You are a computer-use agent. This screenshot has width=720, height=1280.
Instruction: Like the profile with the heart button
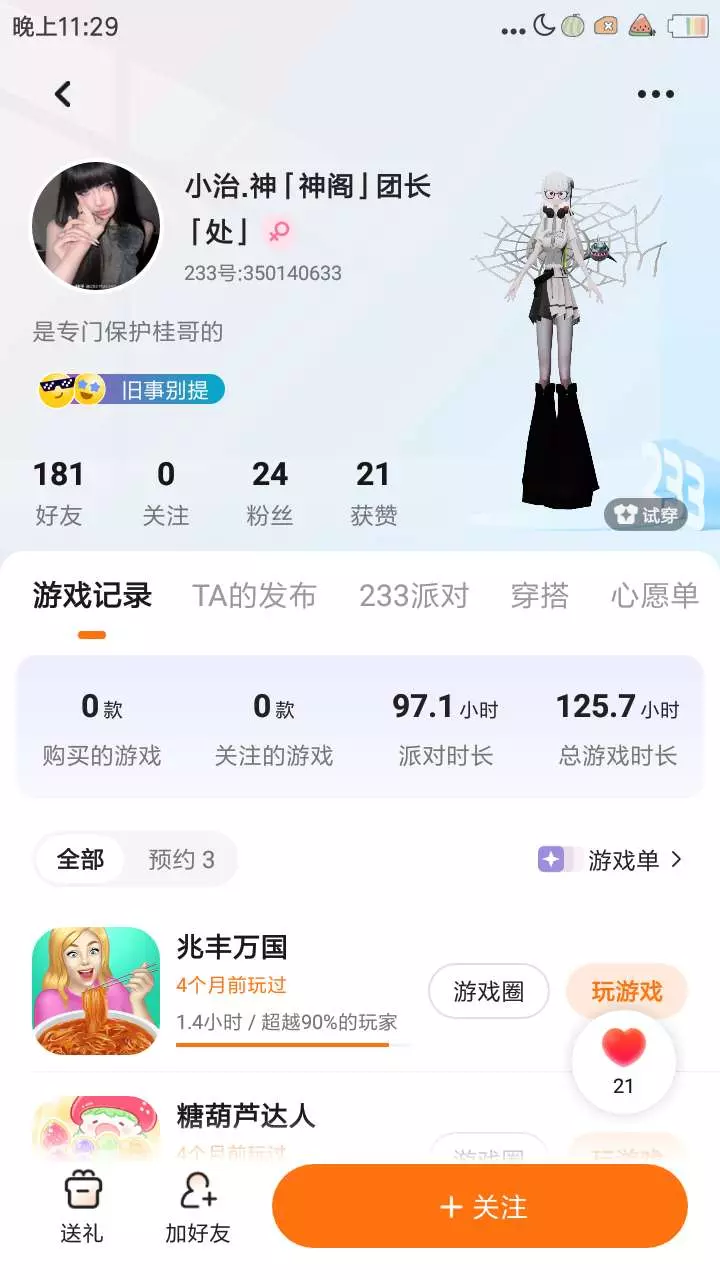[624, 1062]
